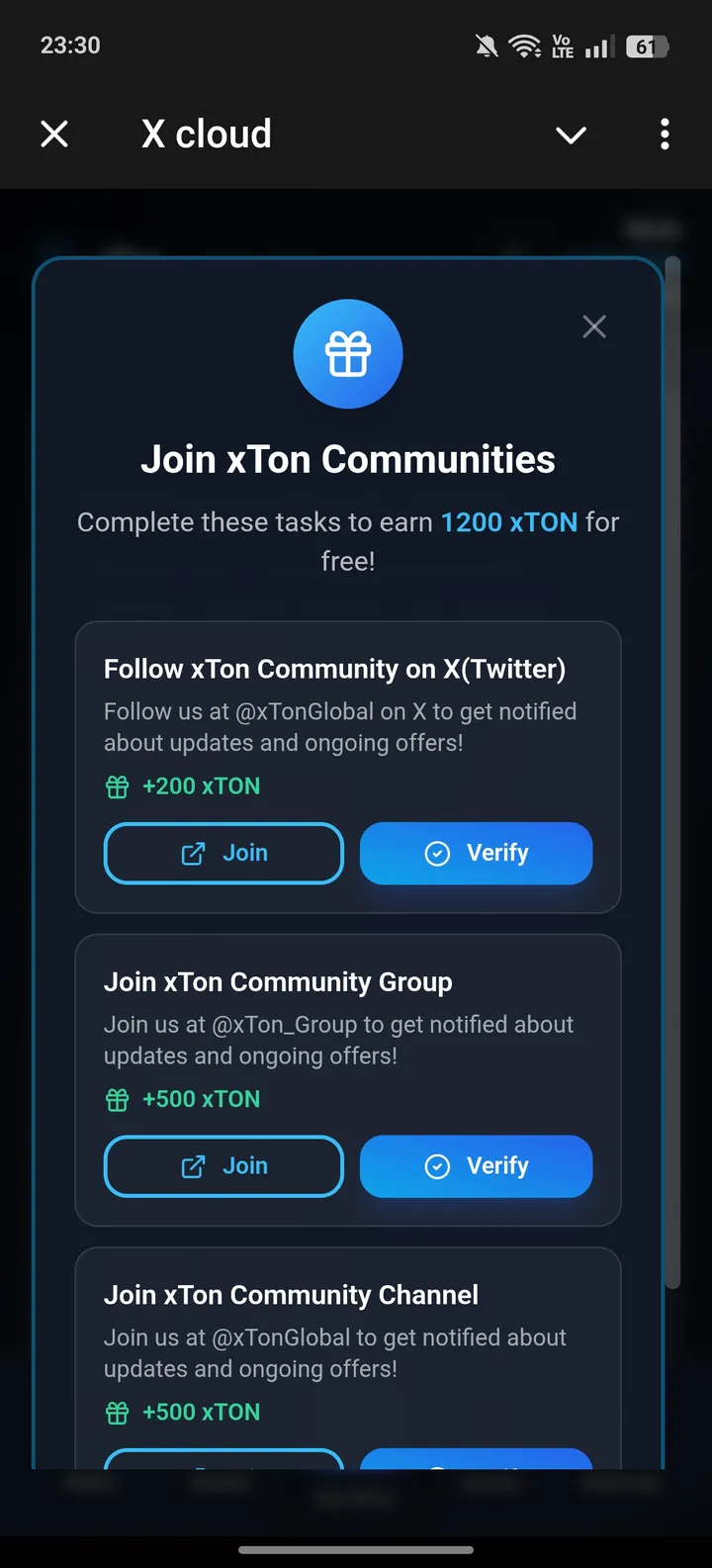
Task: Tap the Wi-Fi icon in the status bar
Action: (x=524, y=45)
